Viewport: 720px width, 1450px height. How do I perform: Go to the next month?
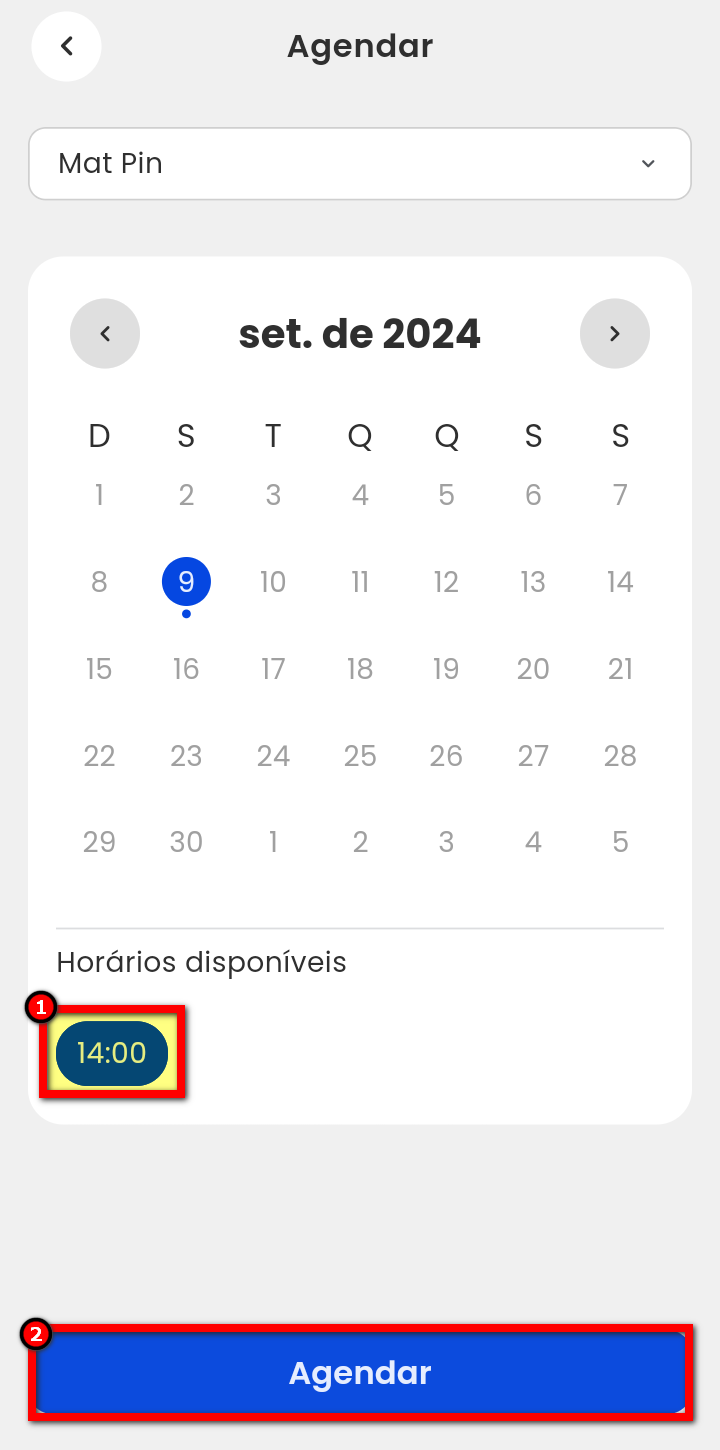614,334
